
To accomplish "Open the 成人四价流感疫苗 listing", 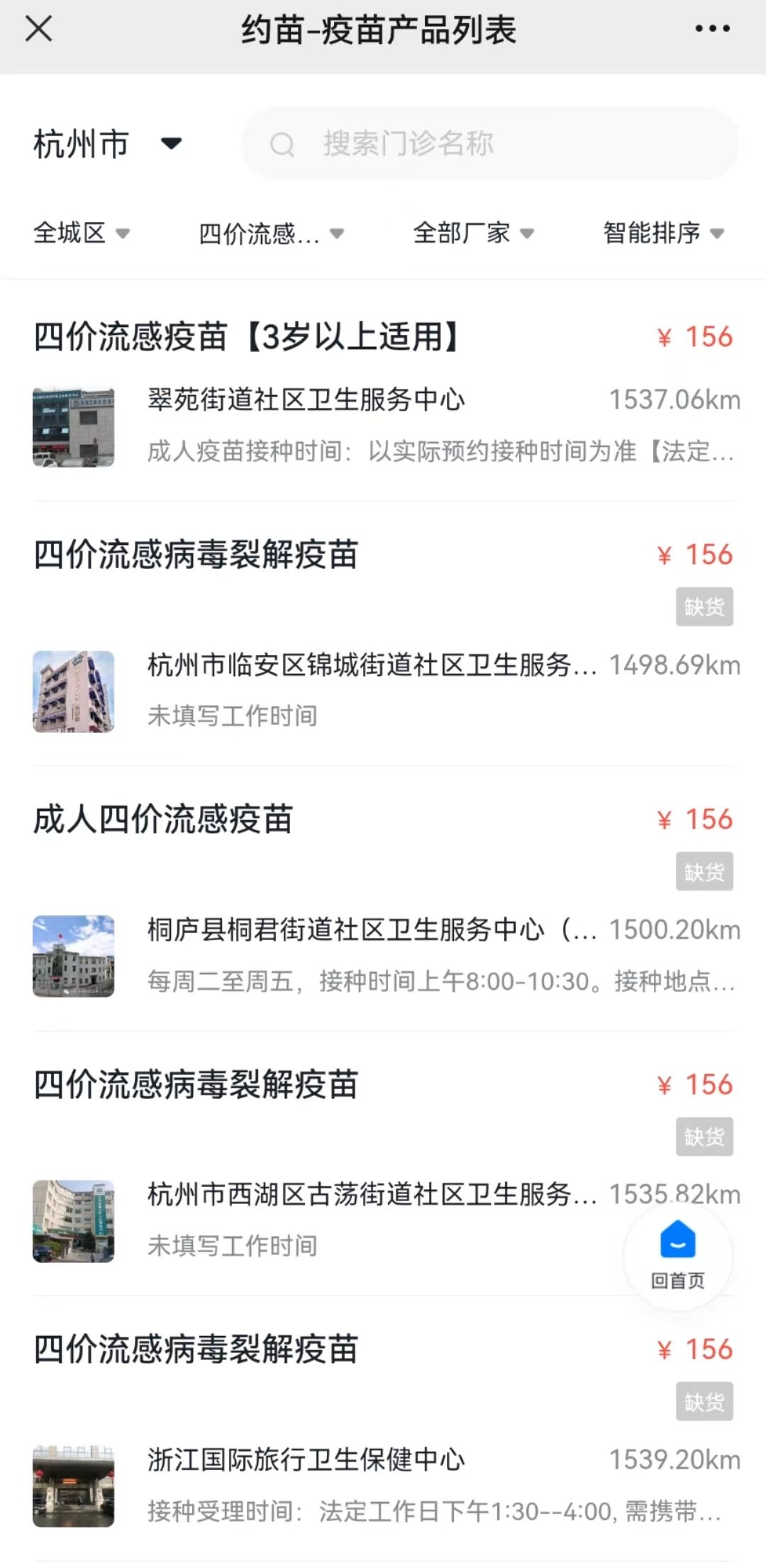I will tap(163, 819).
